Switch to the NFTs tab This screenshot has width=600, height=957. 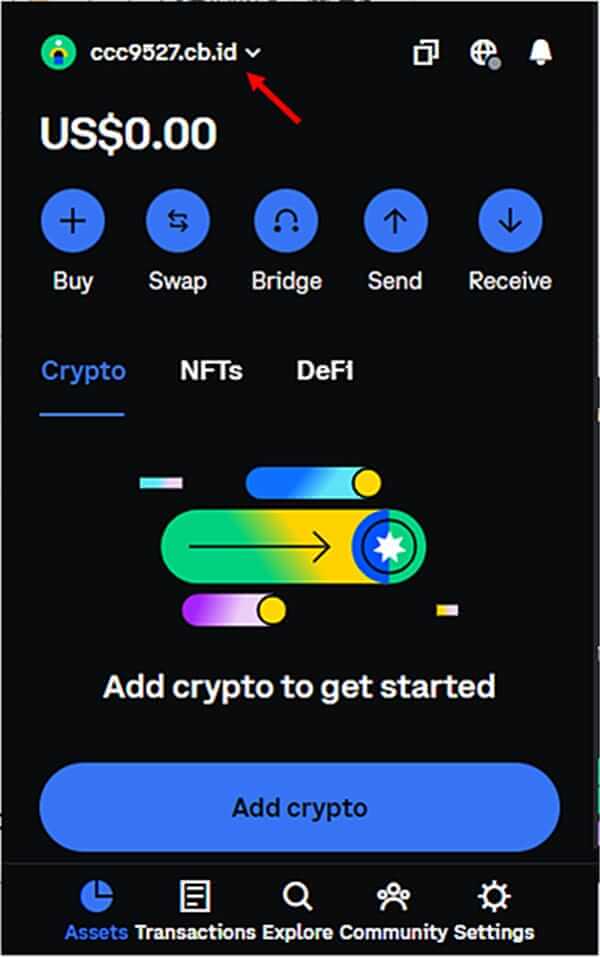211,372
